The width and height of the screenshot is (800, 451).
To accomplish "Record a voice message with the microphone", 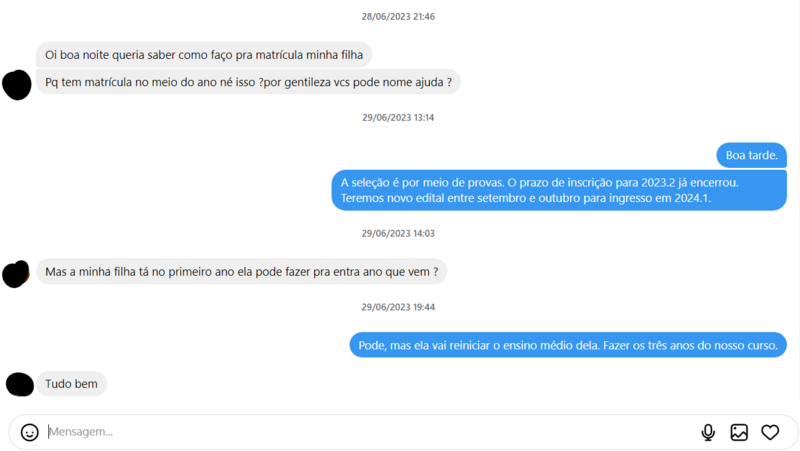I will pos(708,432).
